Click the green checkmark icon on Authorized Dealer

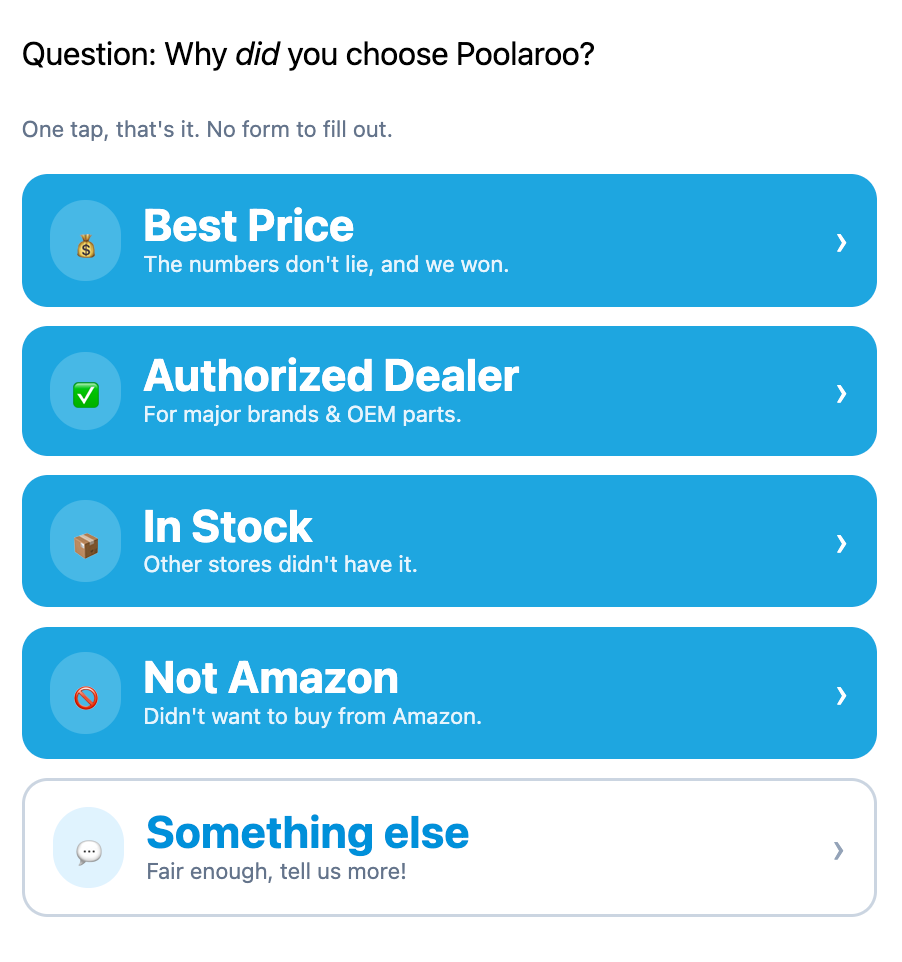(85, 391)
